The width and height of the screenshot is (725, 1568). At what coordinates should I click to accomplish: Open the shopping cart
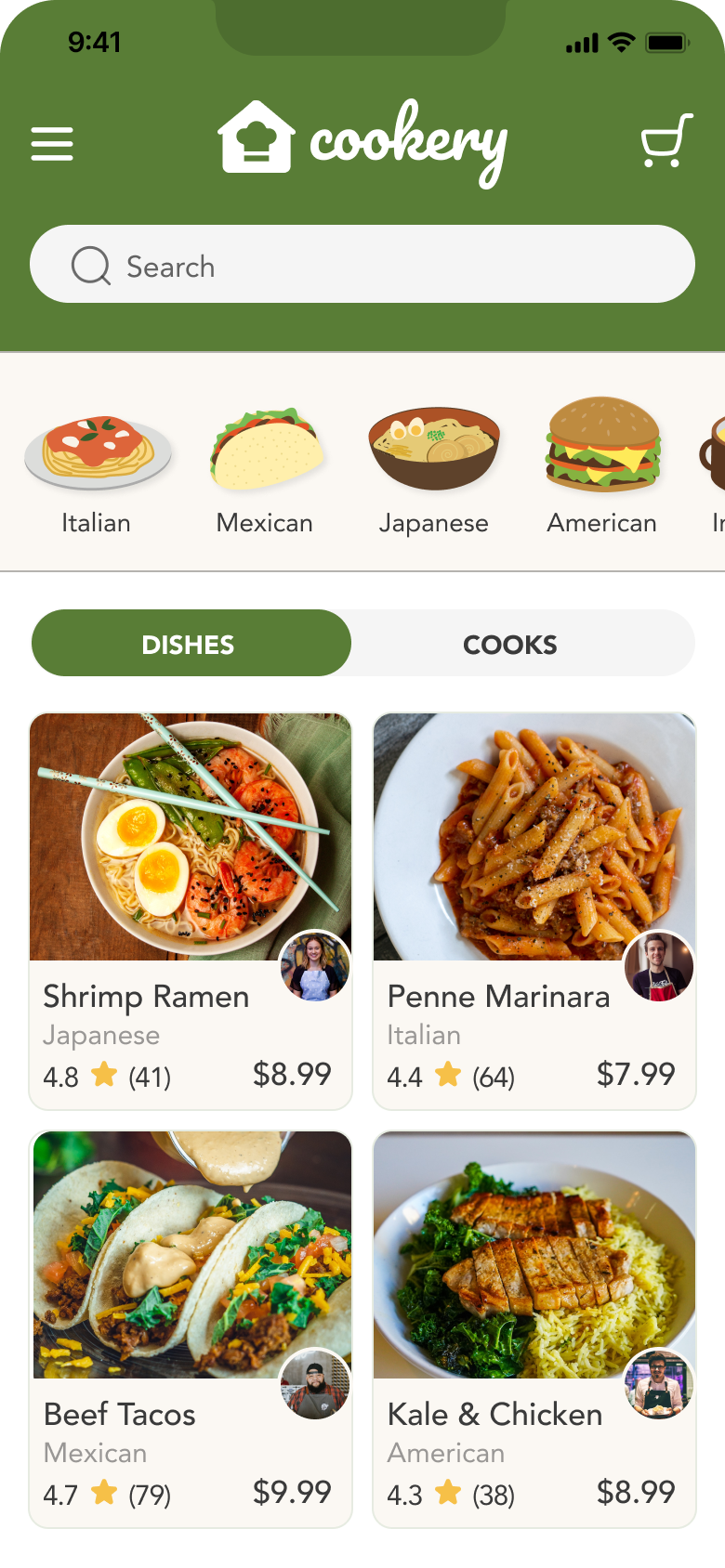click(666, 141)
